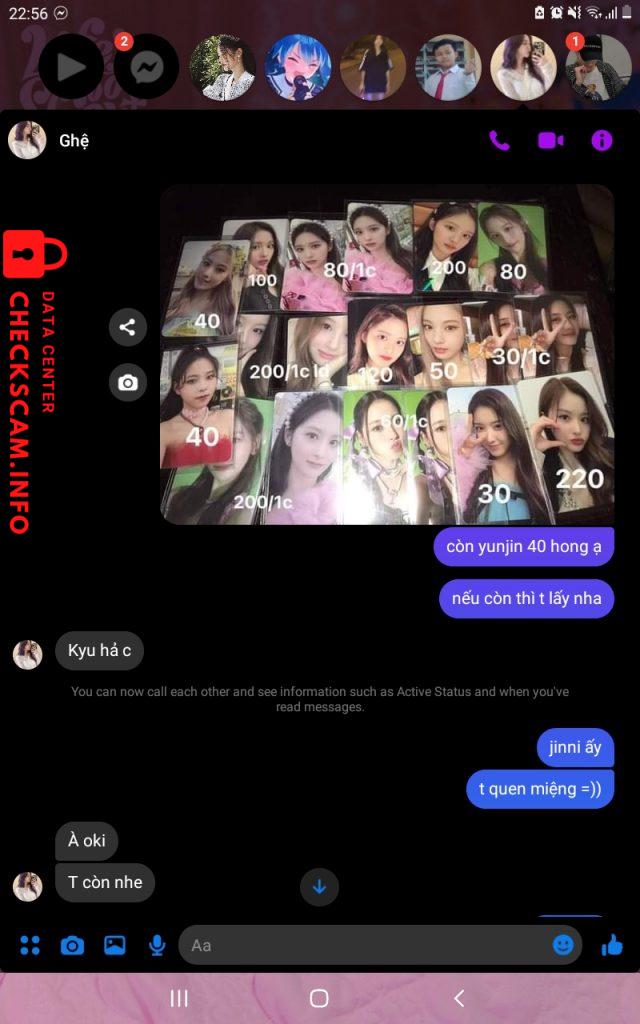Open the camera from the composer bar
Screen dimensions: 640x1024
[72, 945]
